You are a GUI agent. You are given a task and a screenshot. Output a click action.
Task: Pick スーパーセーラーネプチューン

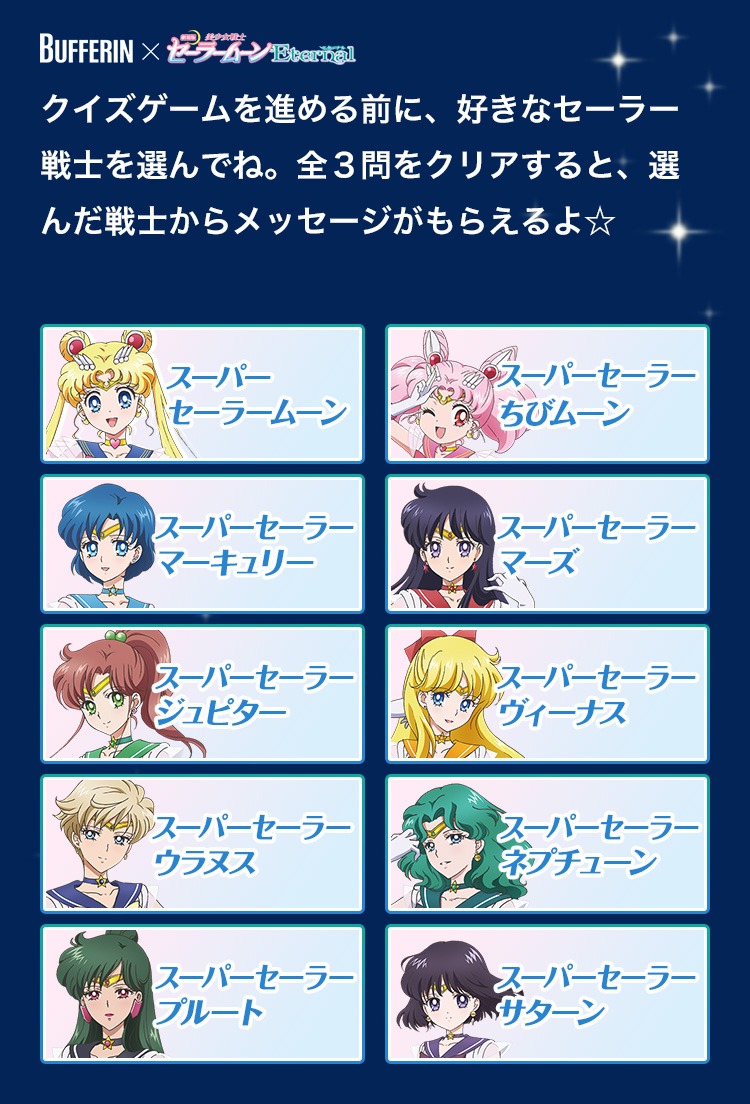pos(547,844)
